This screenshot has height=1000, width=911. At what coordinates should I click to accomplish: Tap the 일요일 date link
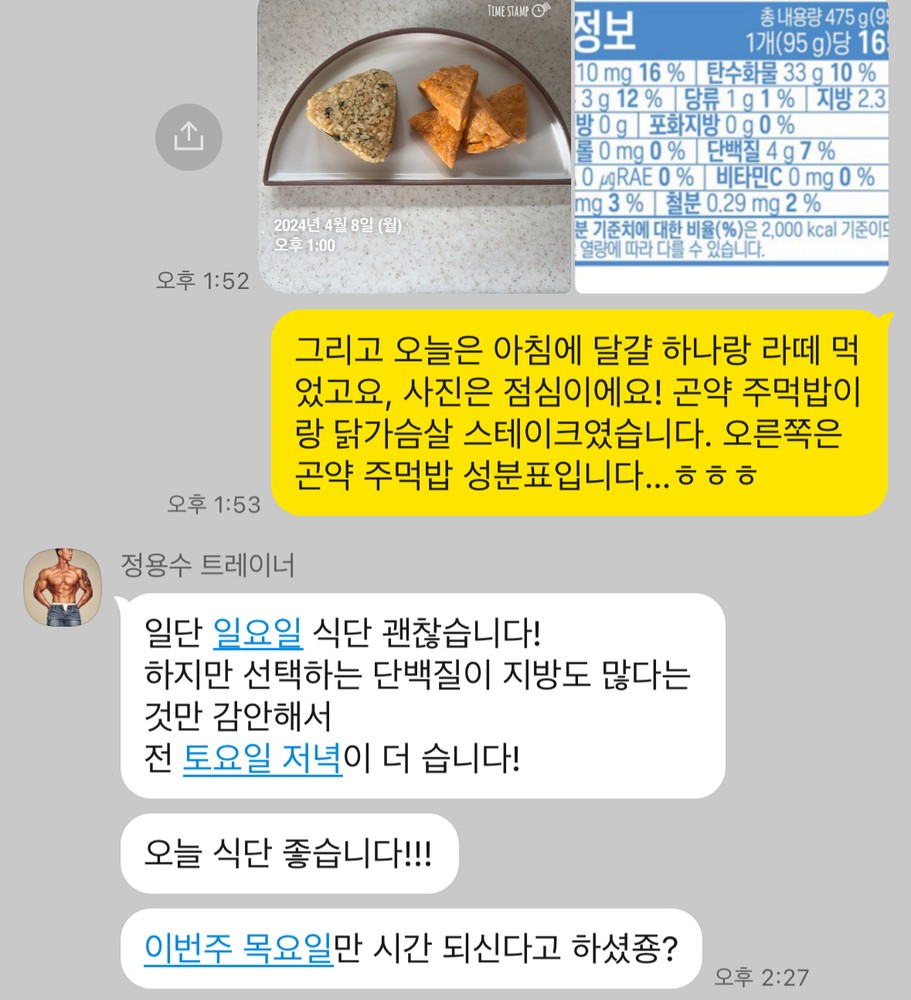tap(258, 632)
